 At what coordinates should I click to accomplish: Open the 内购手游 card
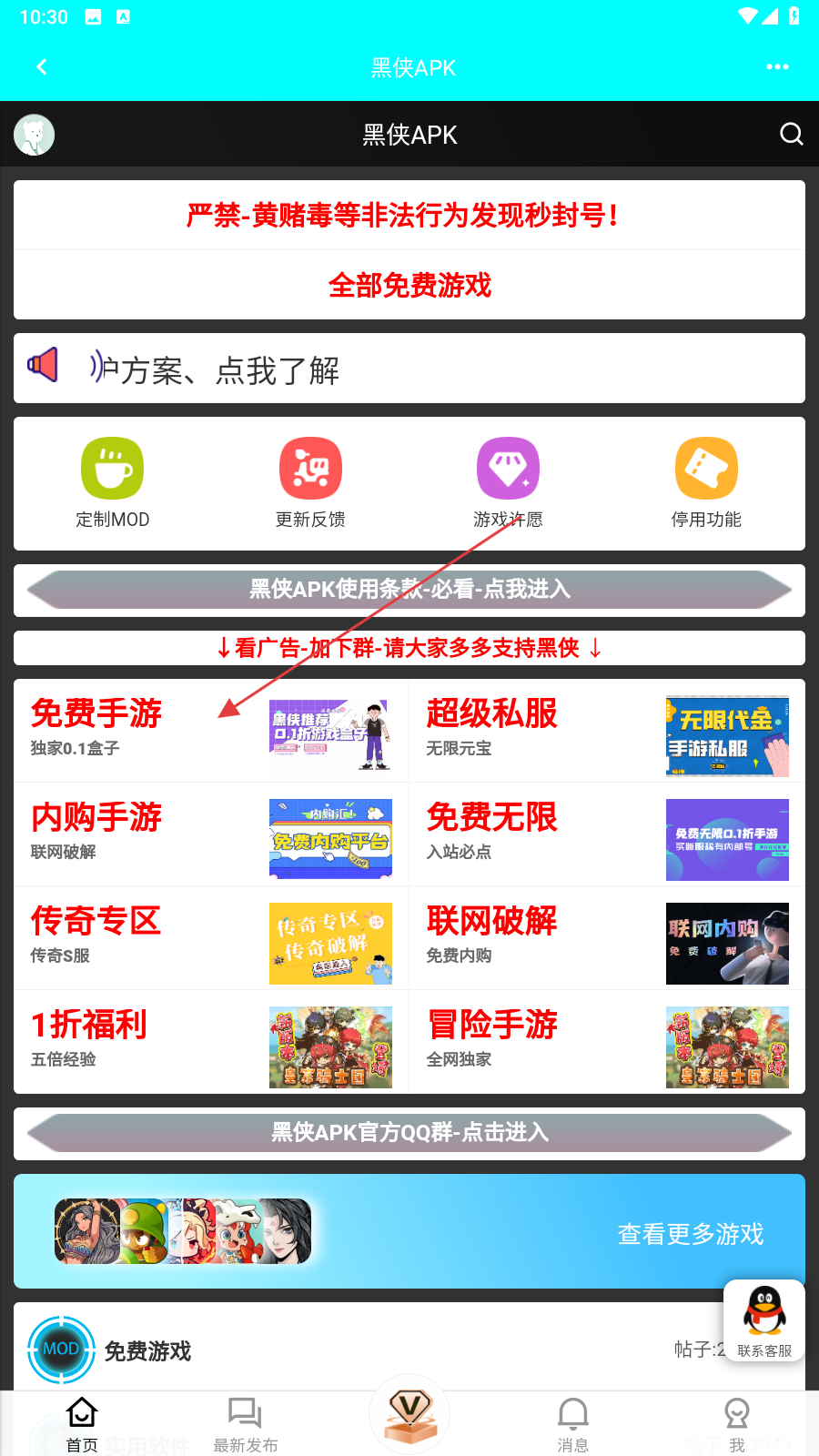[211, 834]
